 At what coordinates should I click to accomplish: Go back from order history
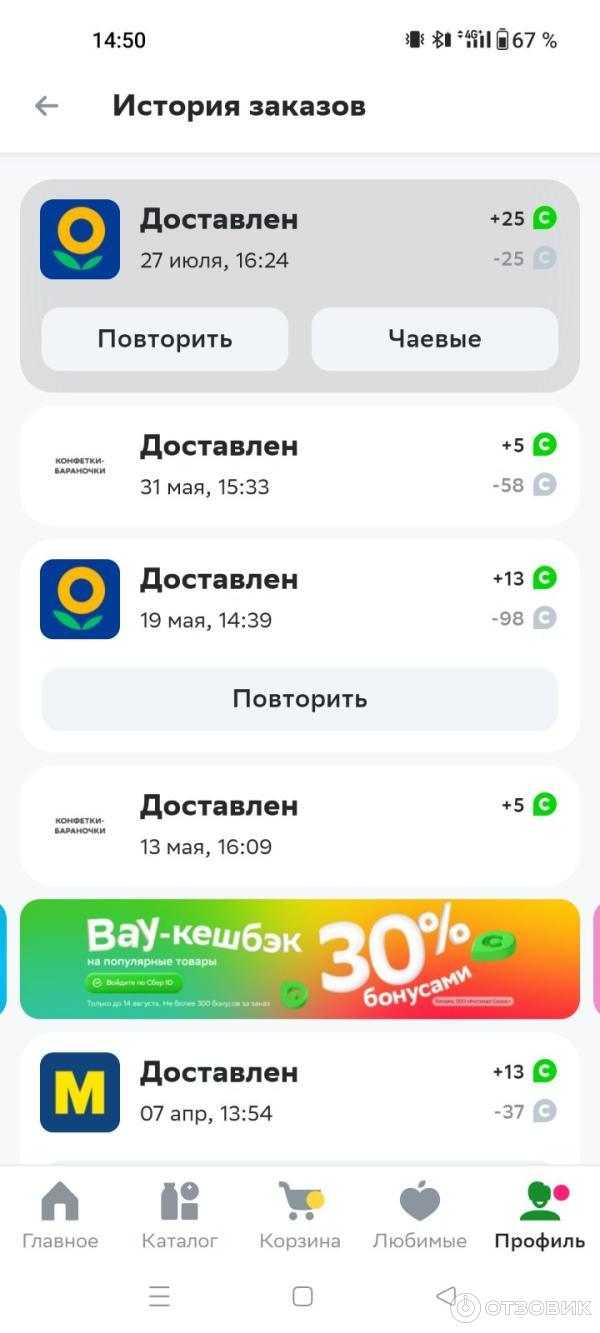[x=47, y=106]
